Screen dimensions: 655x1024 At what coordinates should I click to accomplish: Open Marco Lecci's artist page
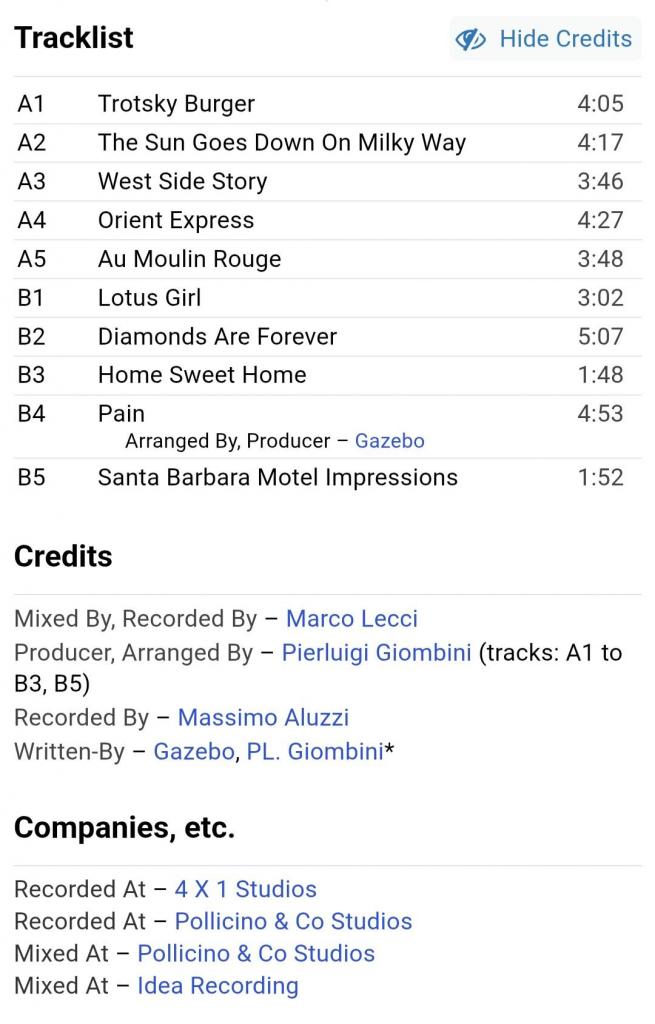[x=351, y=619]
